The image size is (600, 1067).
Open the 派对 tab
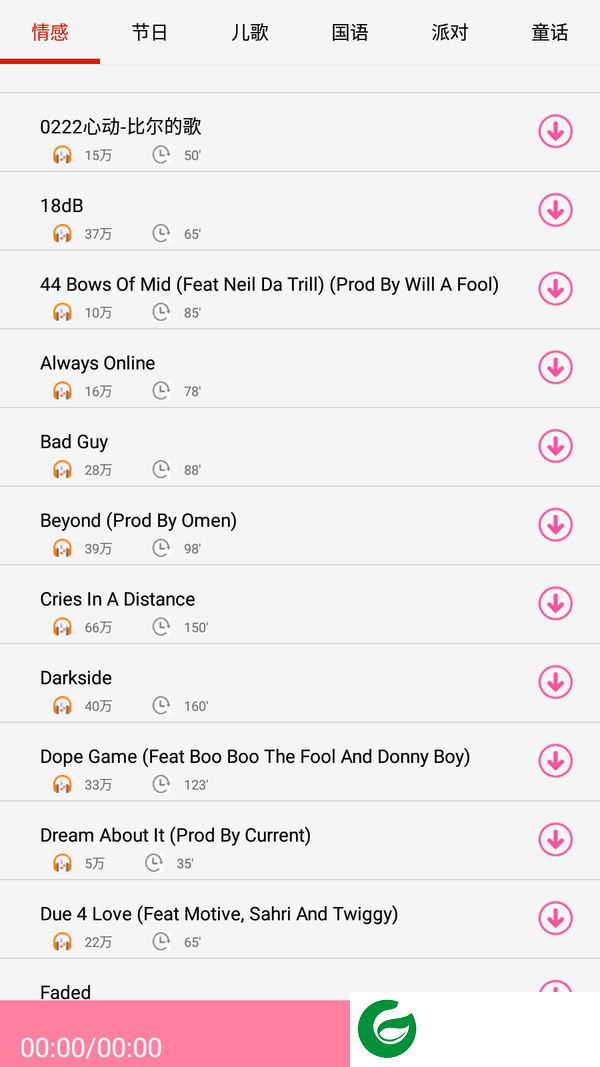(x=450, y=32)
